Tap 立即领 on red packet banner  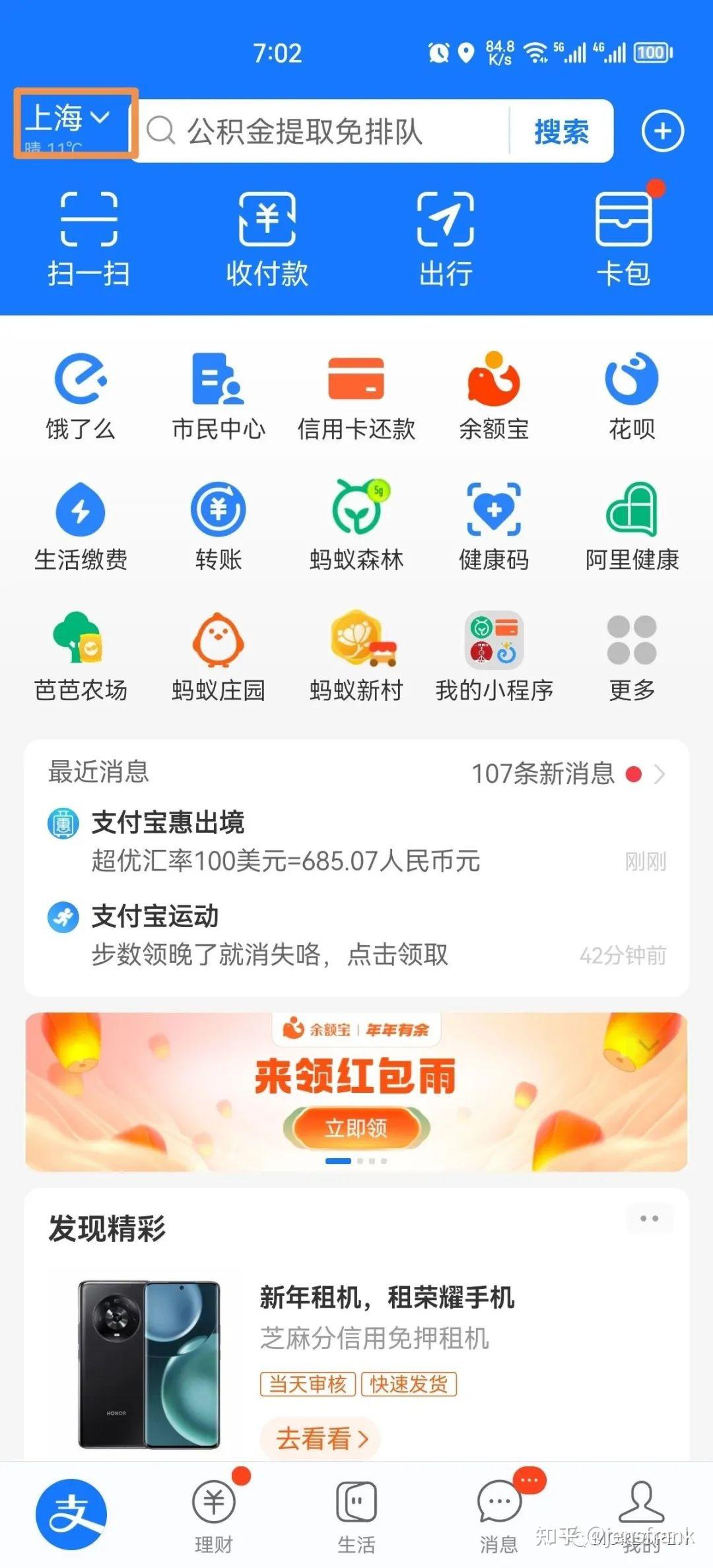click(356, 1127)
